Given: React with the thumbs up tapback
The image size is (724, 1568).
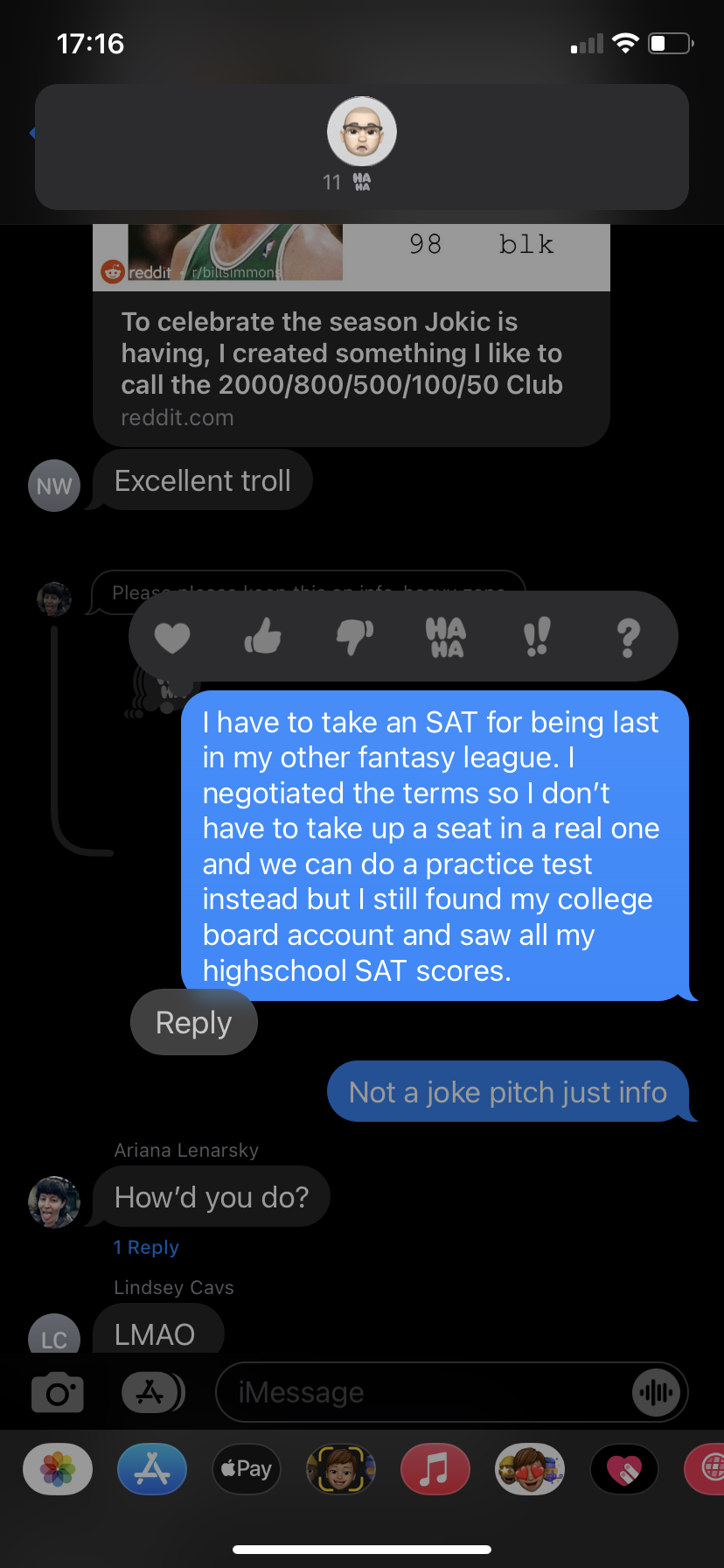Looking at the screenshot, I should pos(263,636).
